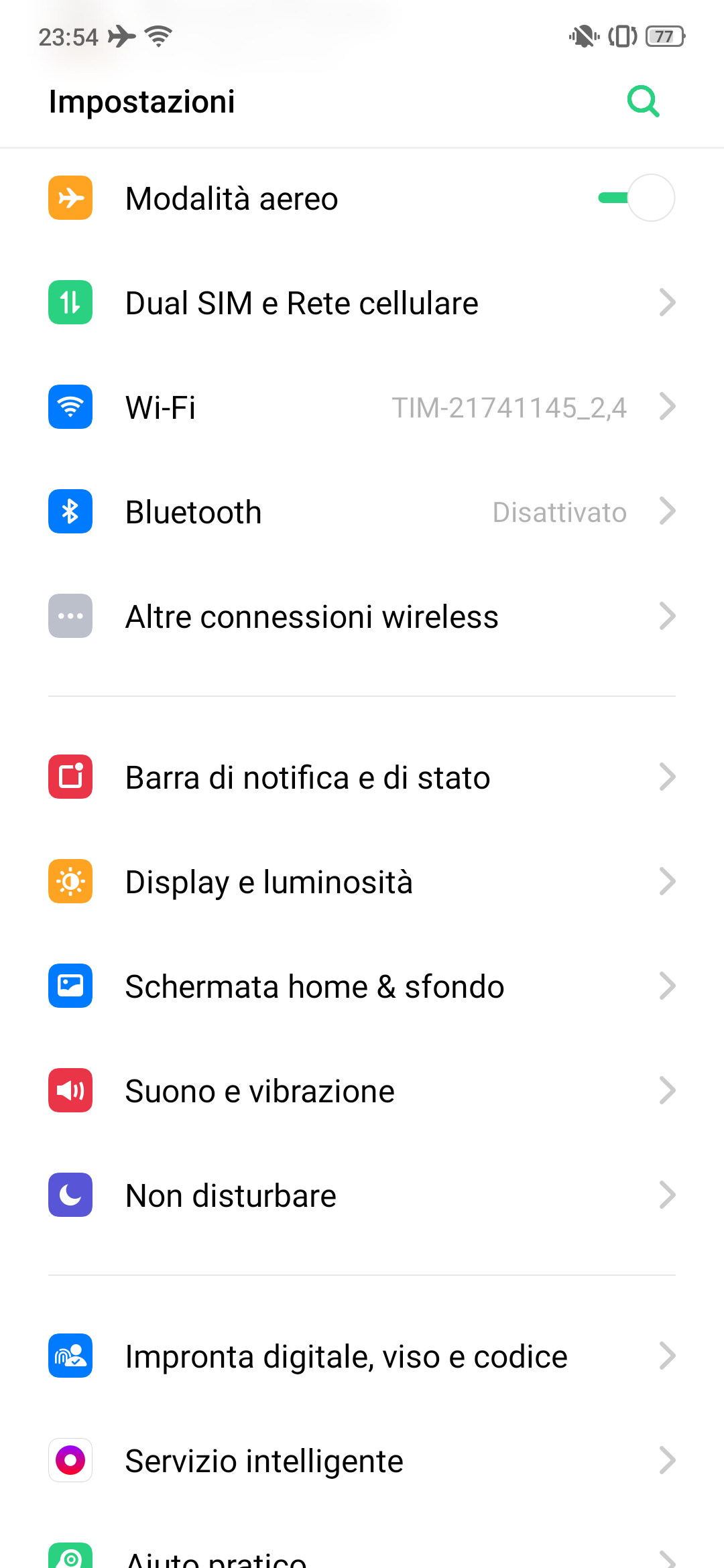Open Bluetooth settings
The width and height of the screenshot is (724, 1568).
[x=362, y=512]
